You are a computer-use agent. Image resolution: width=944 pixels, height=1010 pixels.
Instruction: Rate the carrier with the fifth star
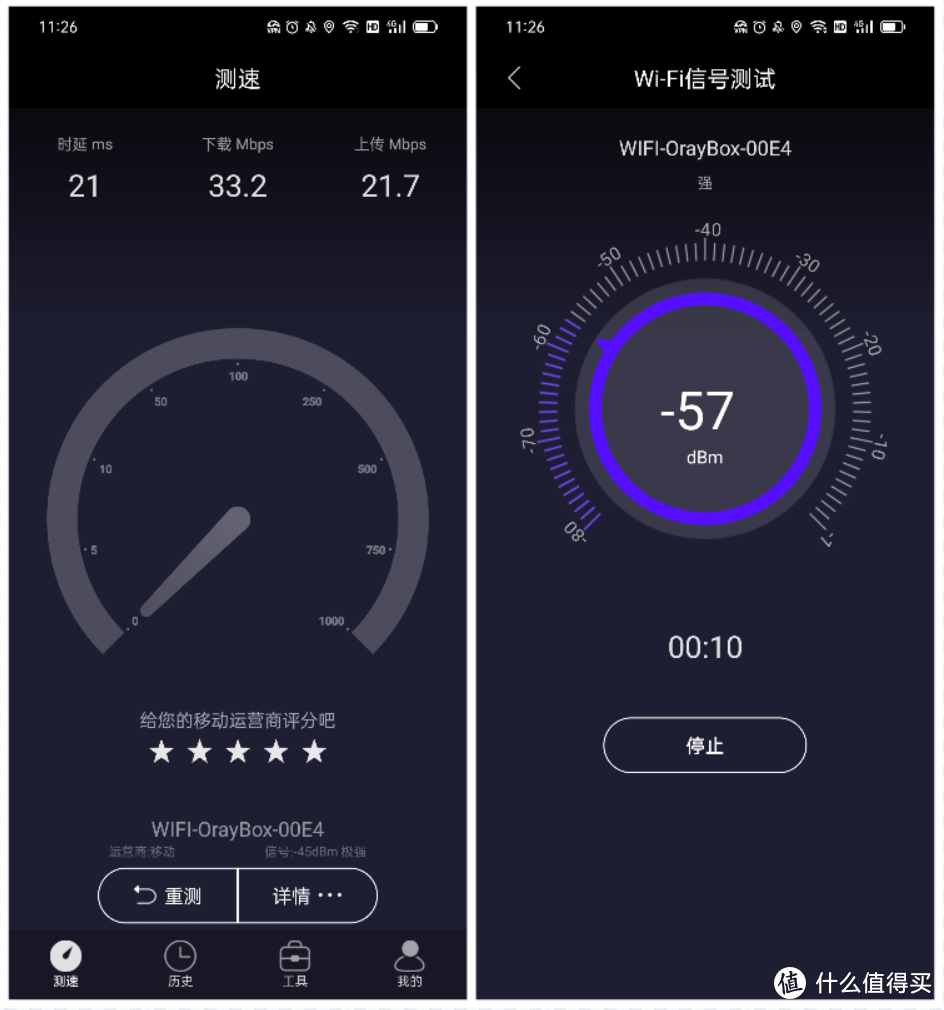(314, 752)
